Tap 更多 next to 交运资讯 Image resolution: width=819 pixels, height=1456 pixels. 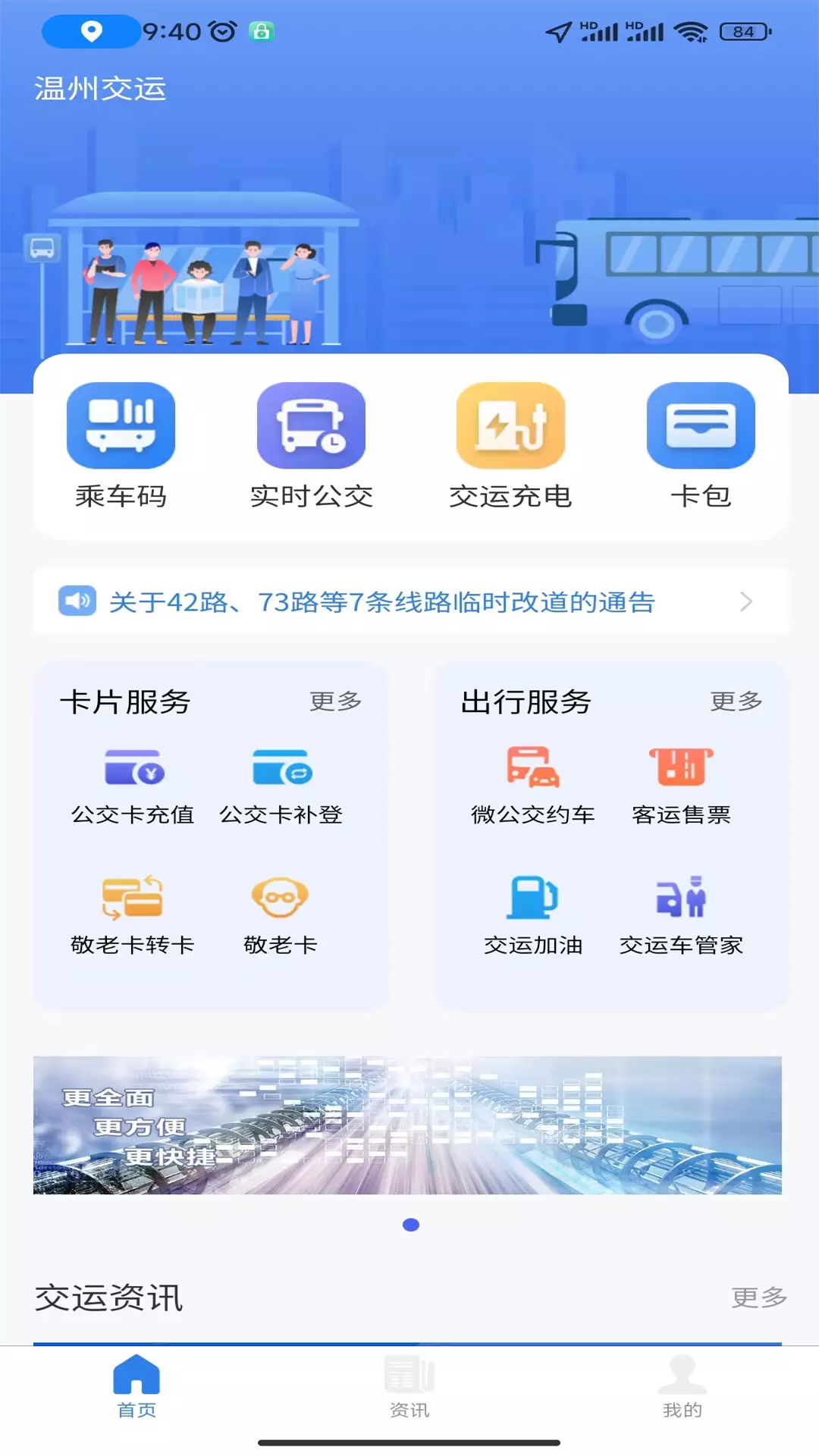coord(759,1297)
